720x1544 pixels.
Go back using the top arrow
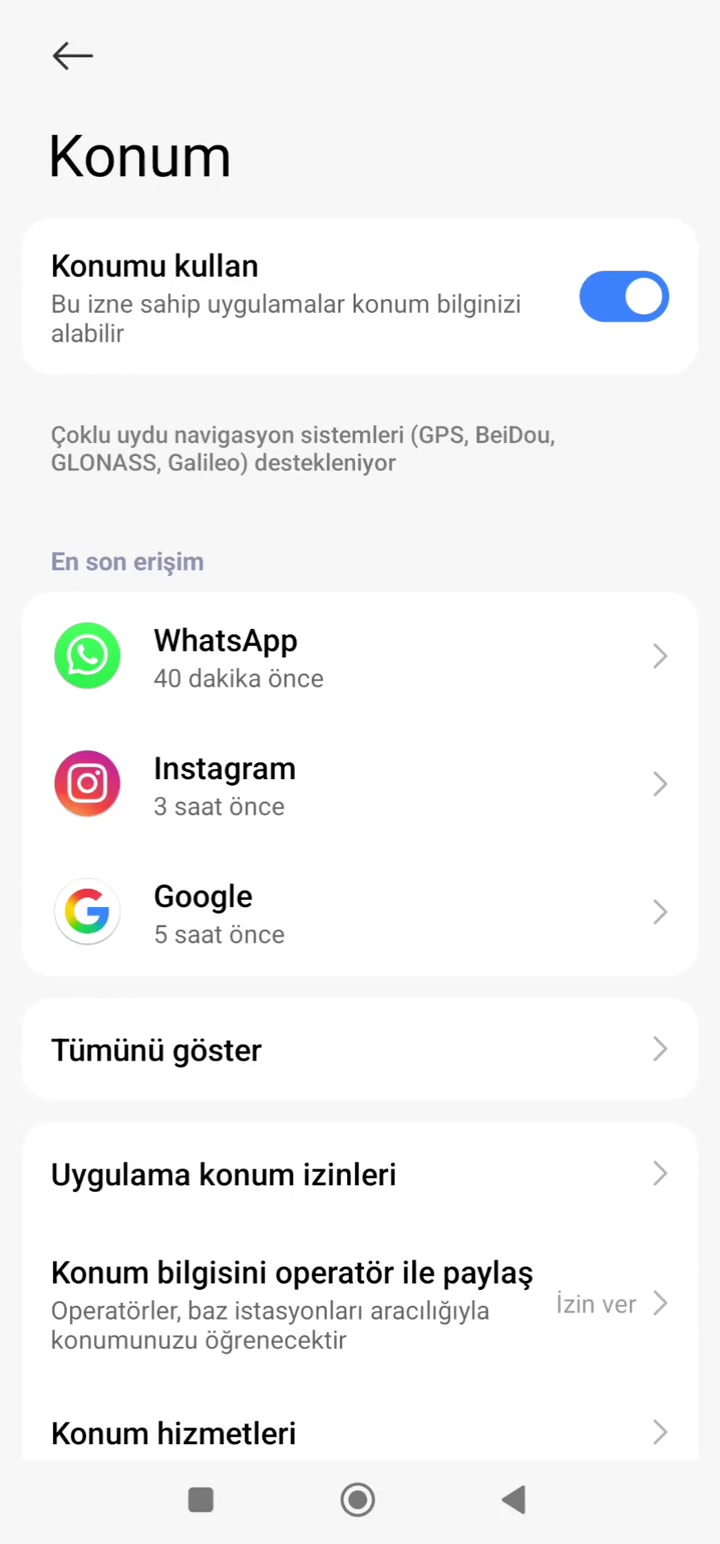click(73, 56)
